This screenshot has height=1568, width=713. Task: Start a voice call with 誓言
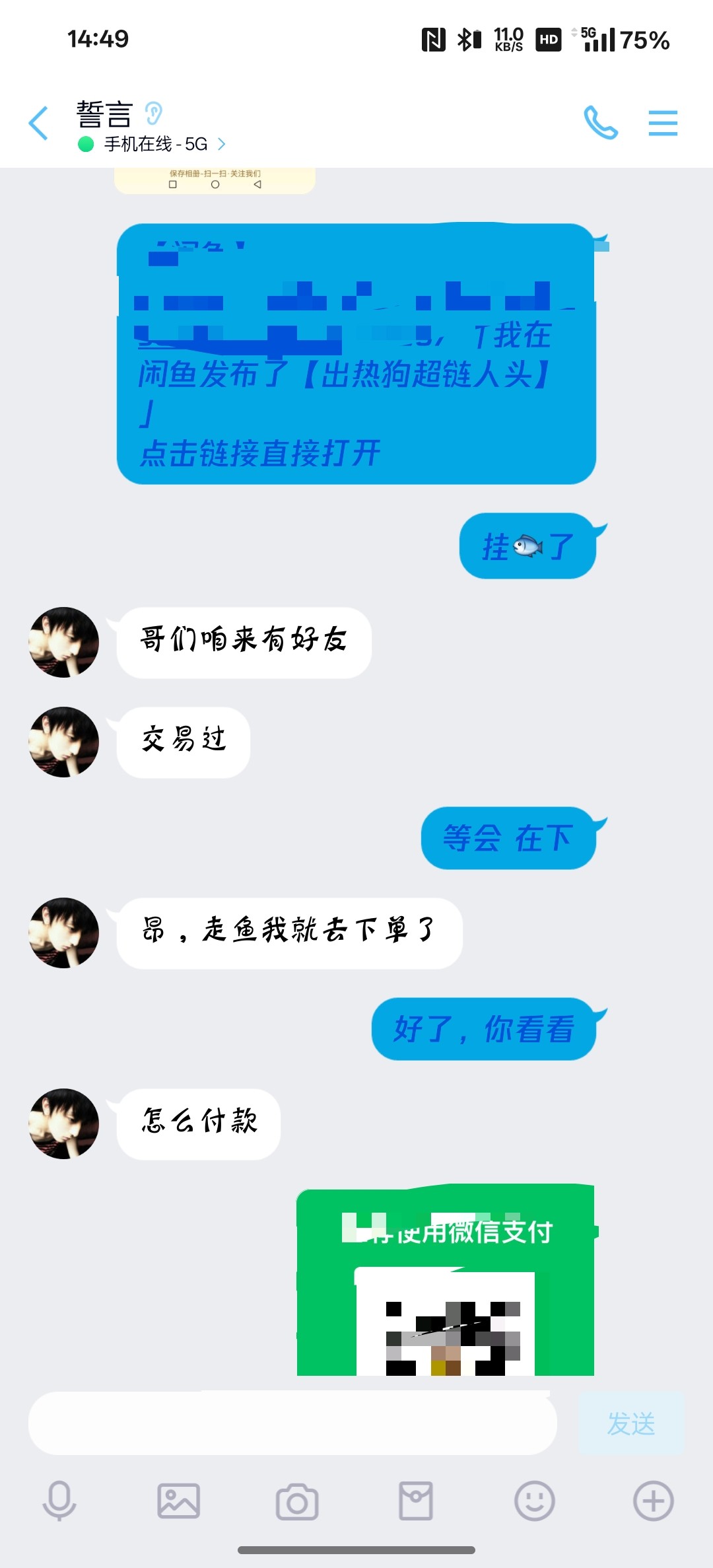tap(600, 123)
